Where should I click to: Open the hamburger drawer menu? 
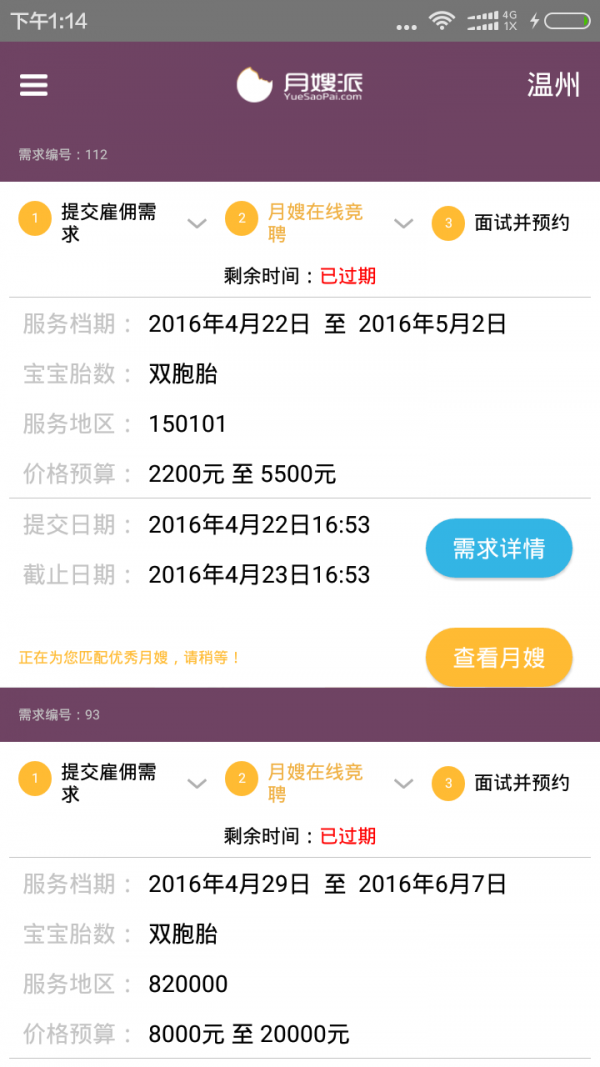(x=34, y=85)
